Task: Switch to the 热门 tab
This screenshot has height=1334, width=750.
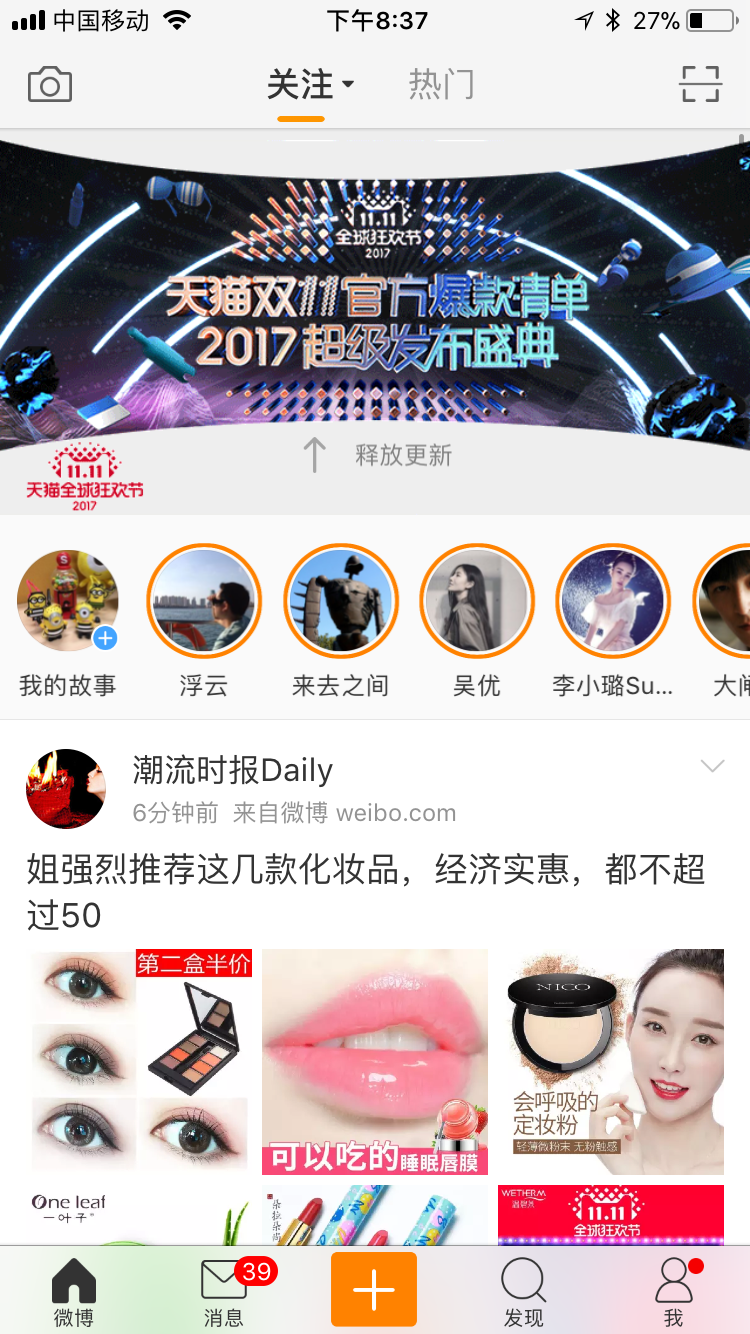Action: coord(441,85)
